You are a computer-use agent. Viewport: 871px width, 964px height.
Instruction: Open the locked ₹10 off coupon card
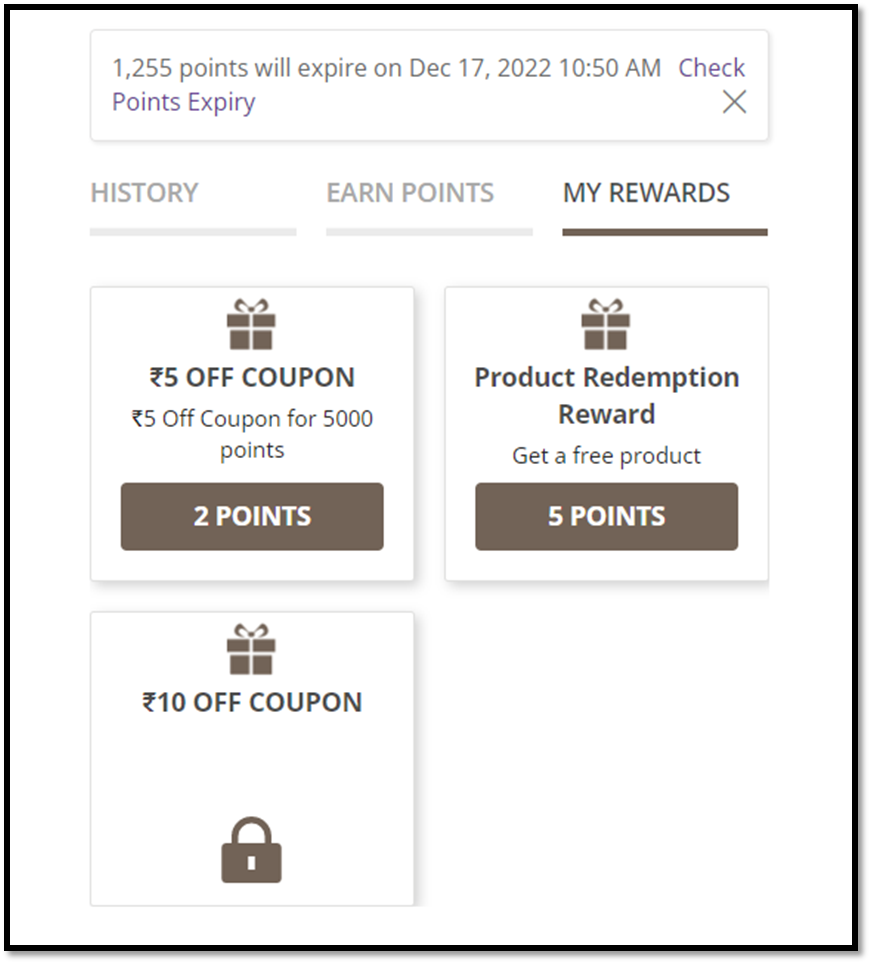(x=252, y=760)
